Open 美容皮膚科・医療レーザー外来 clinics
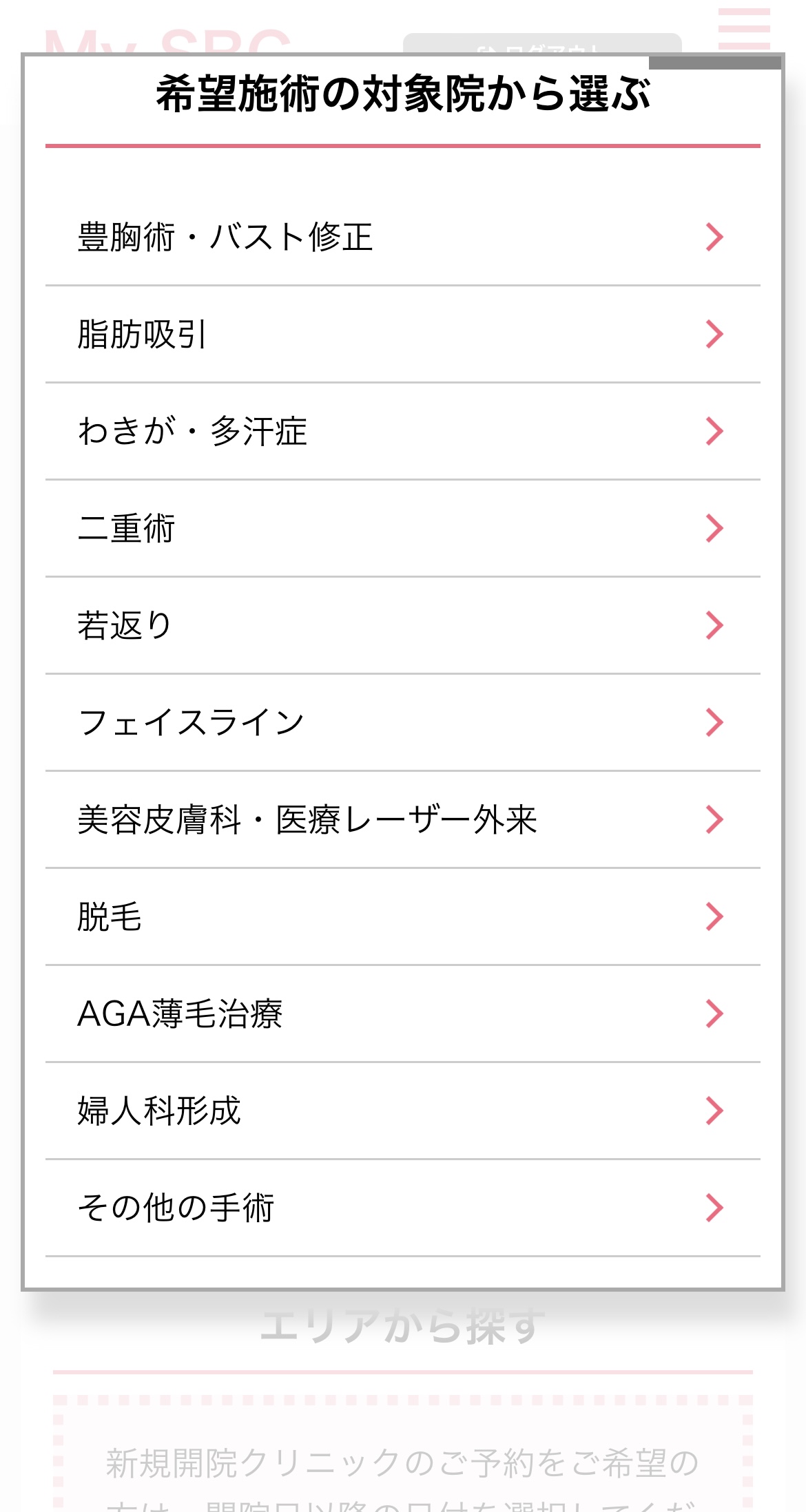Viewport: 806px width, 1512px height. pyautogui.click(x=402, y=820)
